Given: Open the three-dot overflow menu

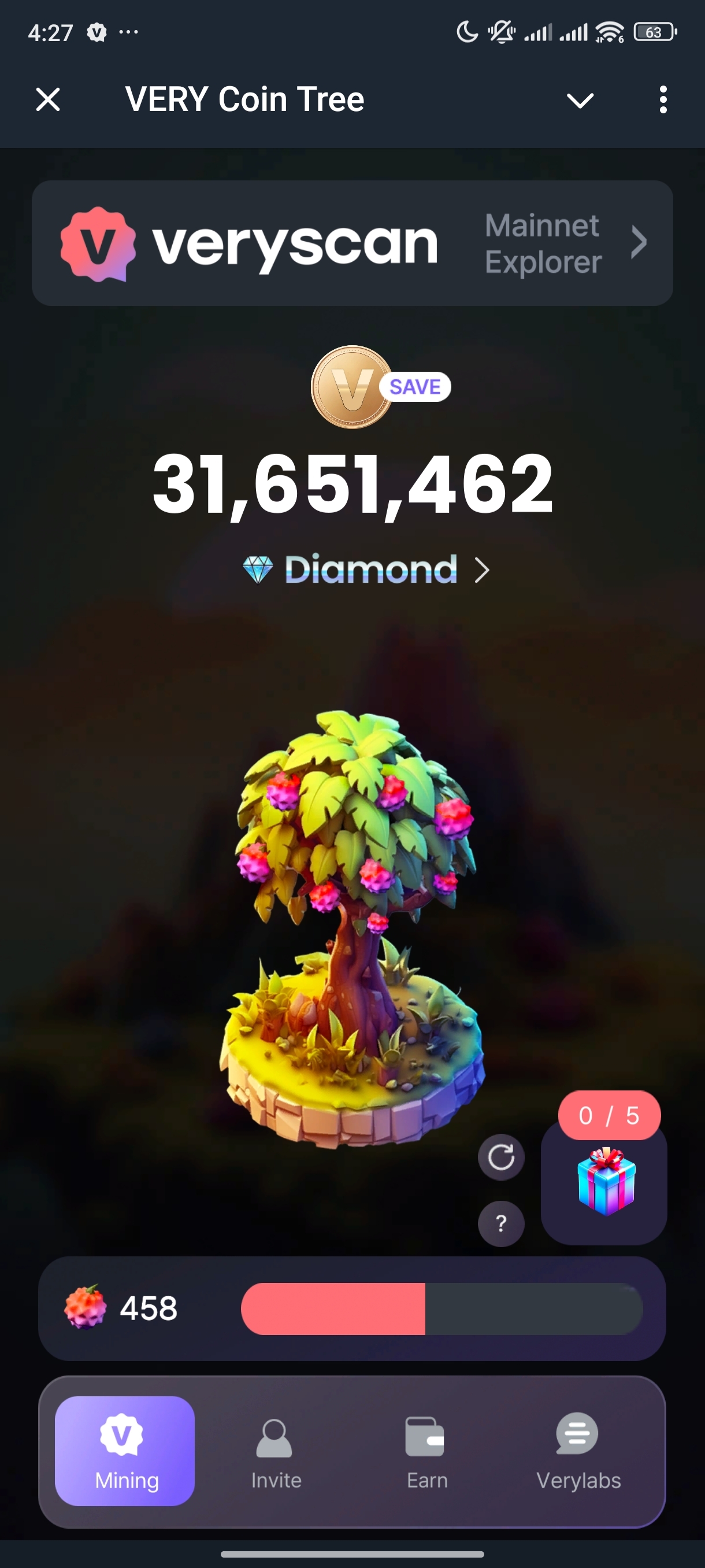Looking at the screenshot, I should point(662,99).
